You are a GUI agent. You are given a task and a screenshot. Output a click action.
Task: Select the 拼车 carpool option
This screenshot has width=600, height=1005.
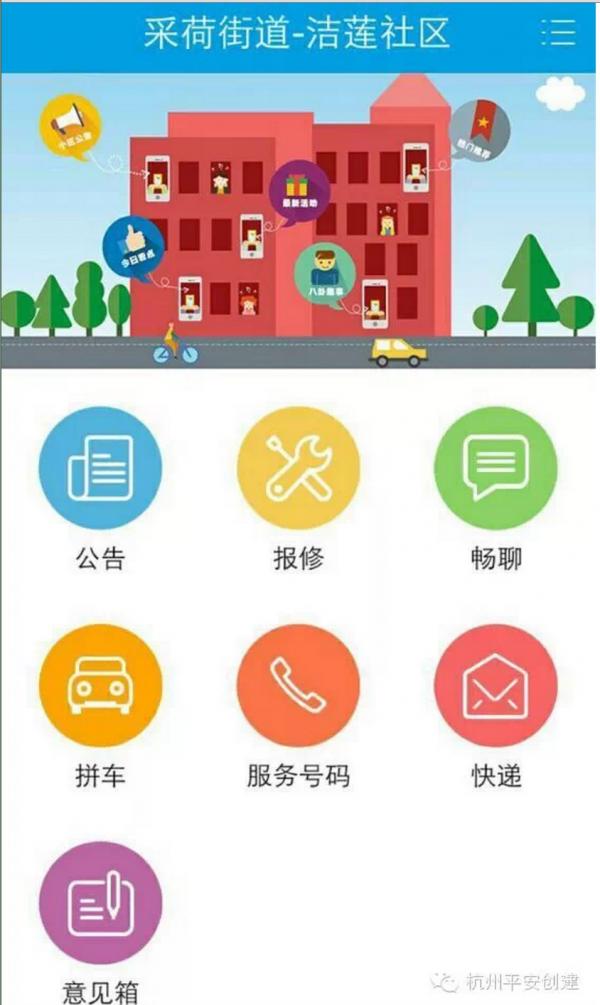[x=99, y=685]
